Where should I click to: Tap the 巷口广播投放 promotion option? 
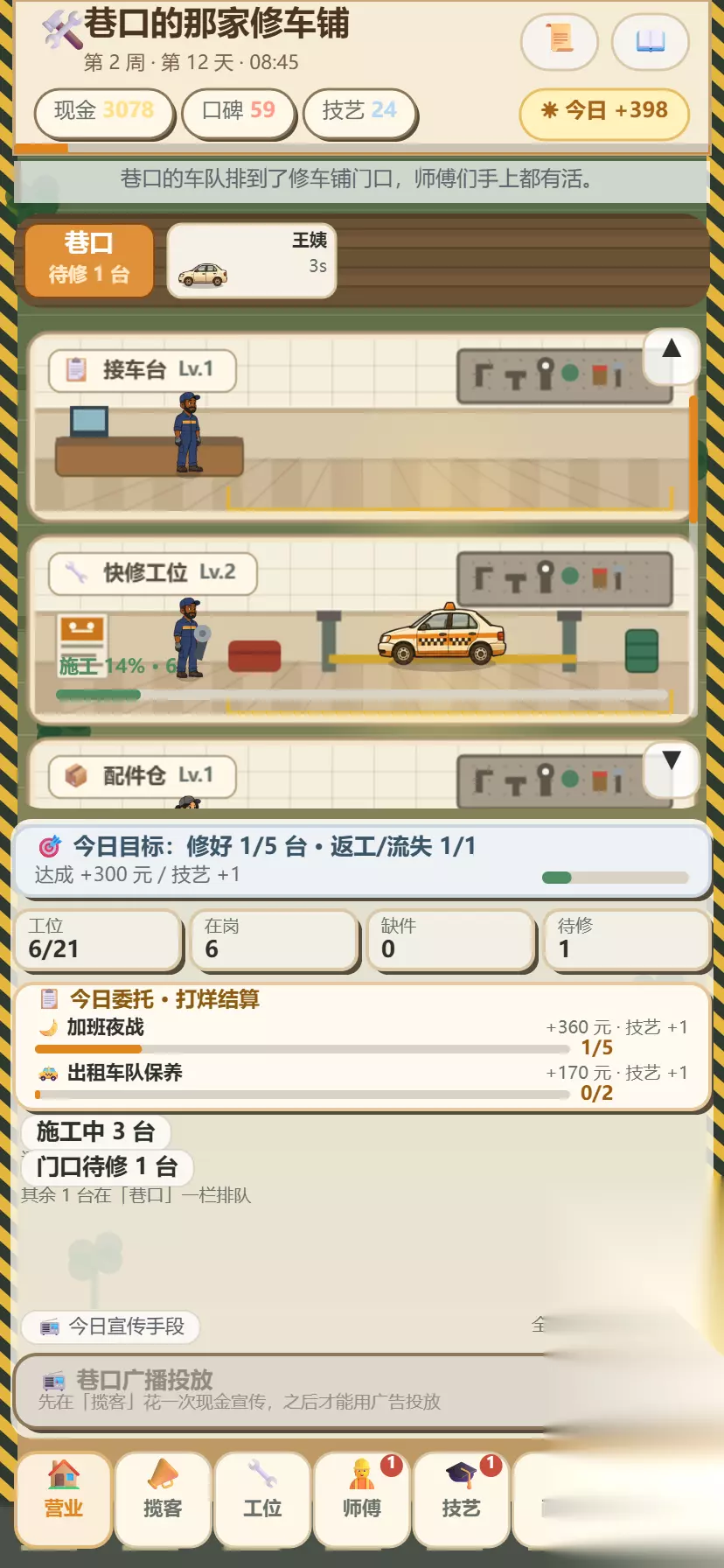[x=289, y=1390]
